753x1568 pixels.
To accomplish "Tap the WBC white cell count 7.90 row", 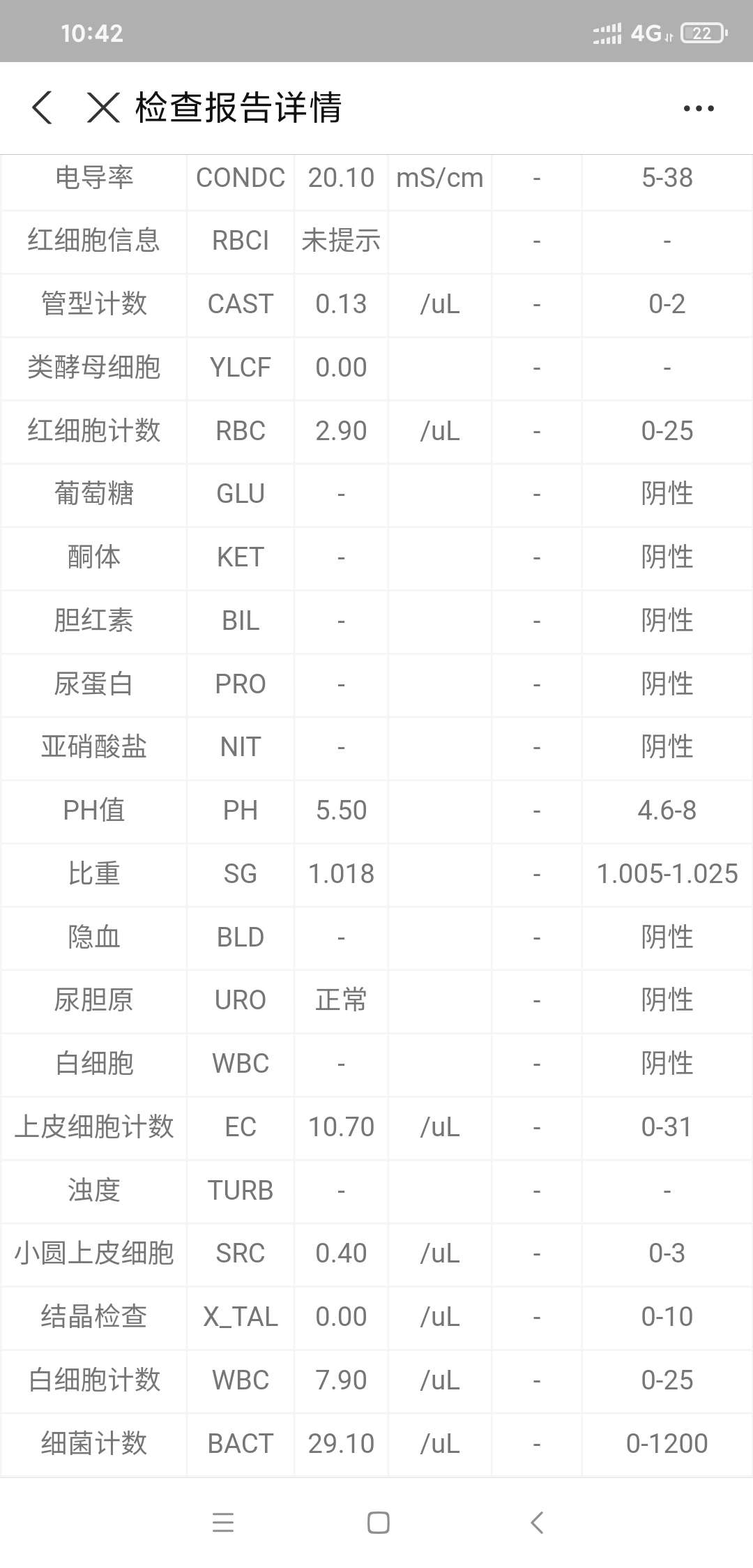I will [x=376, y=1380].
